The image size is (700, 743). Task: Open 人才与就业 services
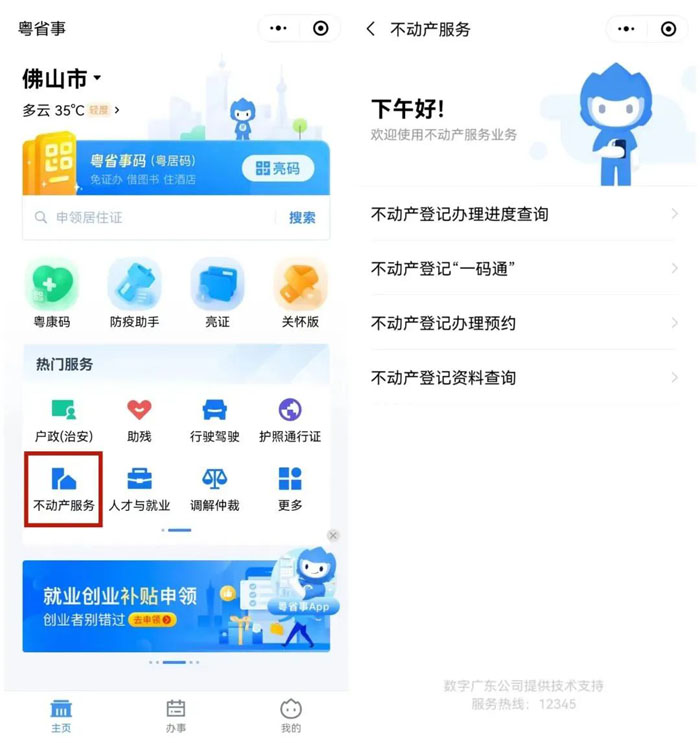pos(139,488)
